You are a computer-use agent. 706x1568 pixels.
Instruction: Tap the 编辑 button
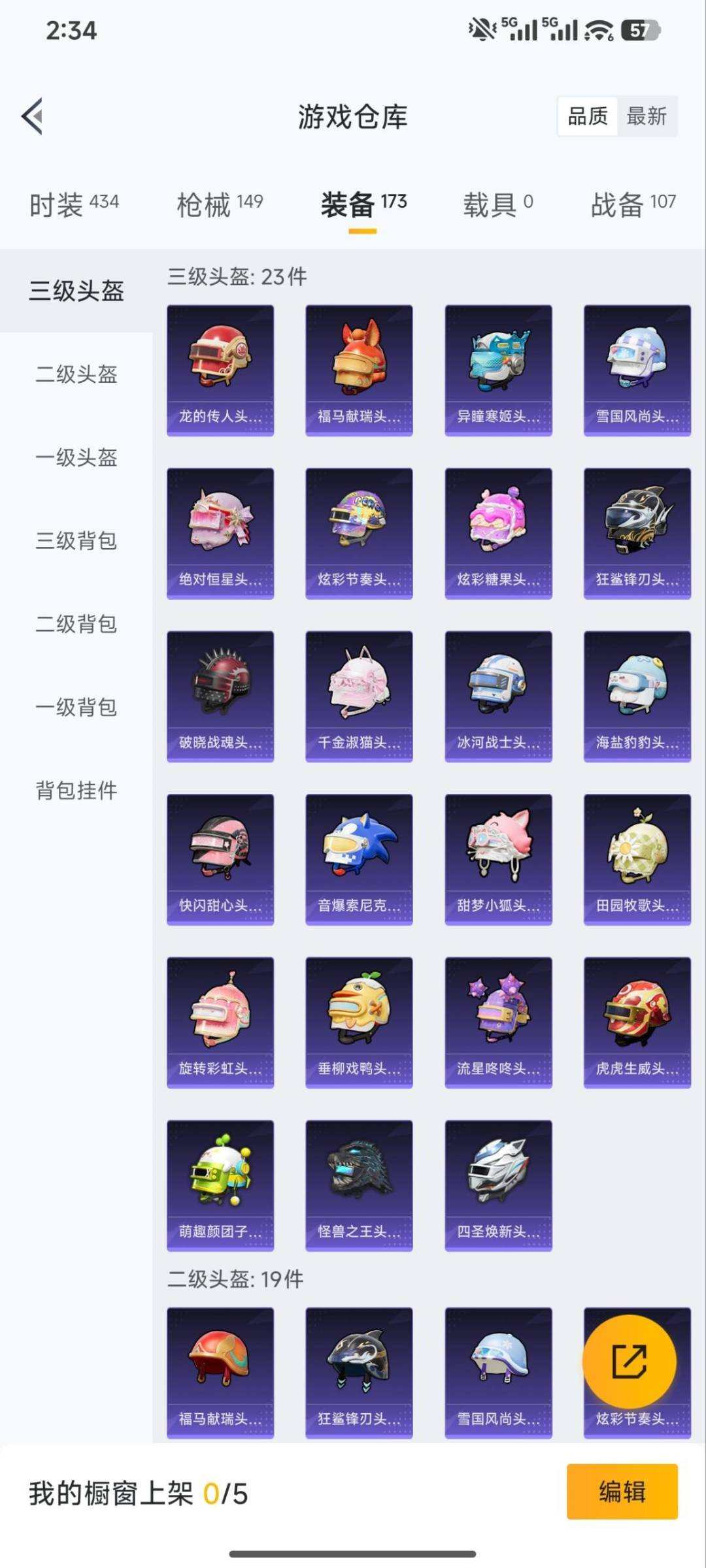[x=622, y=1492]
